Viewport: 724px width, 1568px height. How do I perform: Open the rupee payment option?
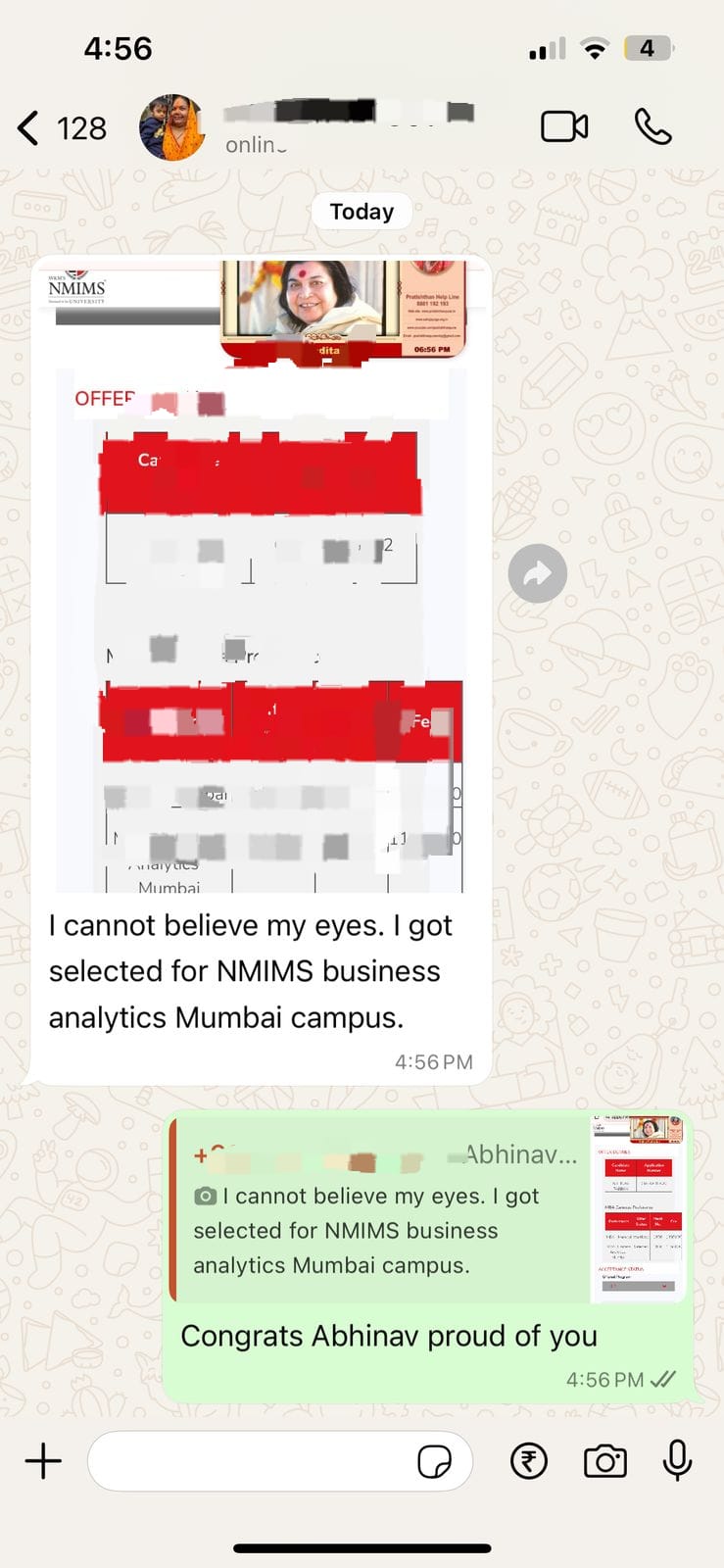coord(529,1461)
